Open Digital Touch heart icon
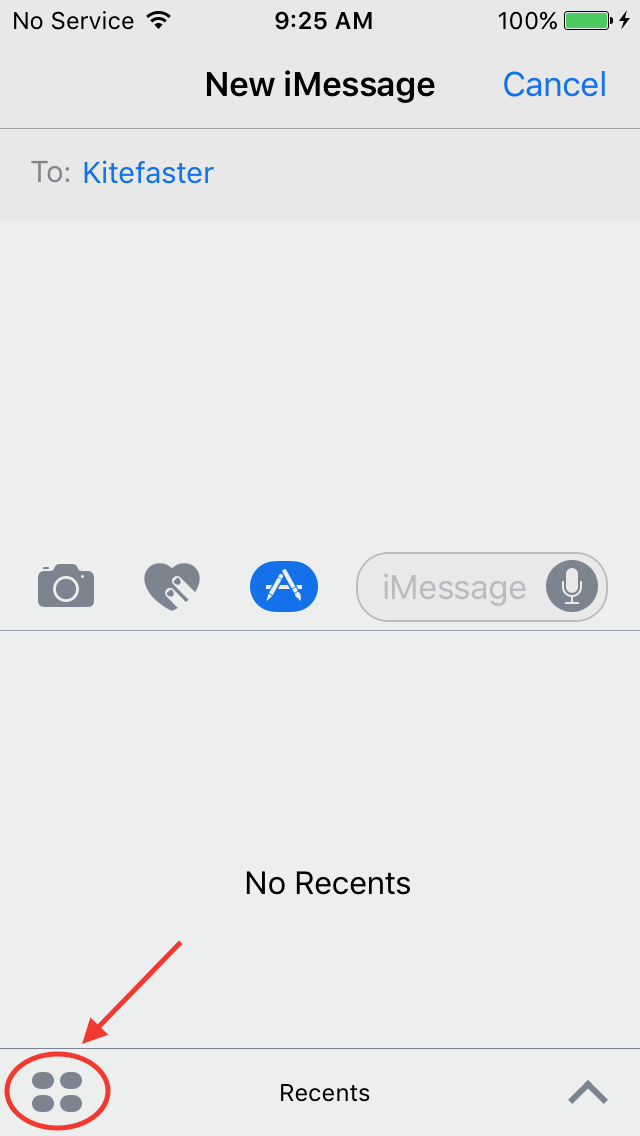Screen dimensions: 640x1136 pyautogui.click(x=173, y=586)
